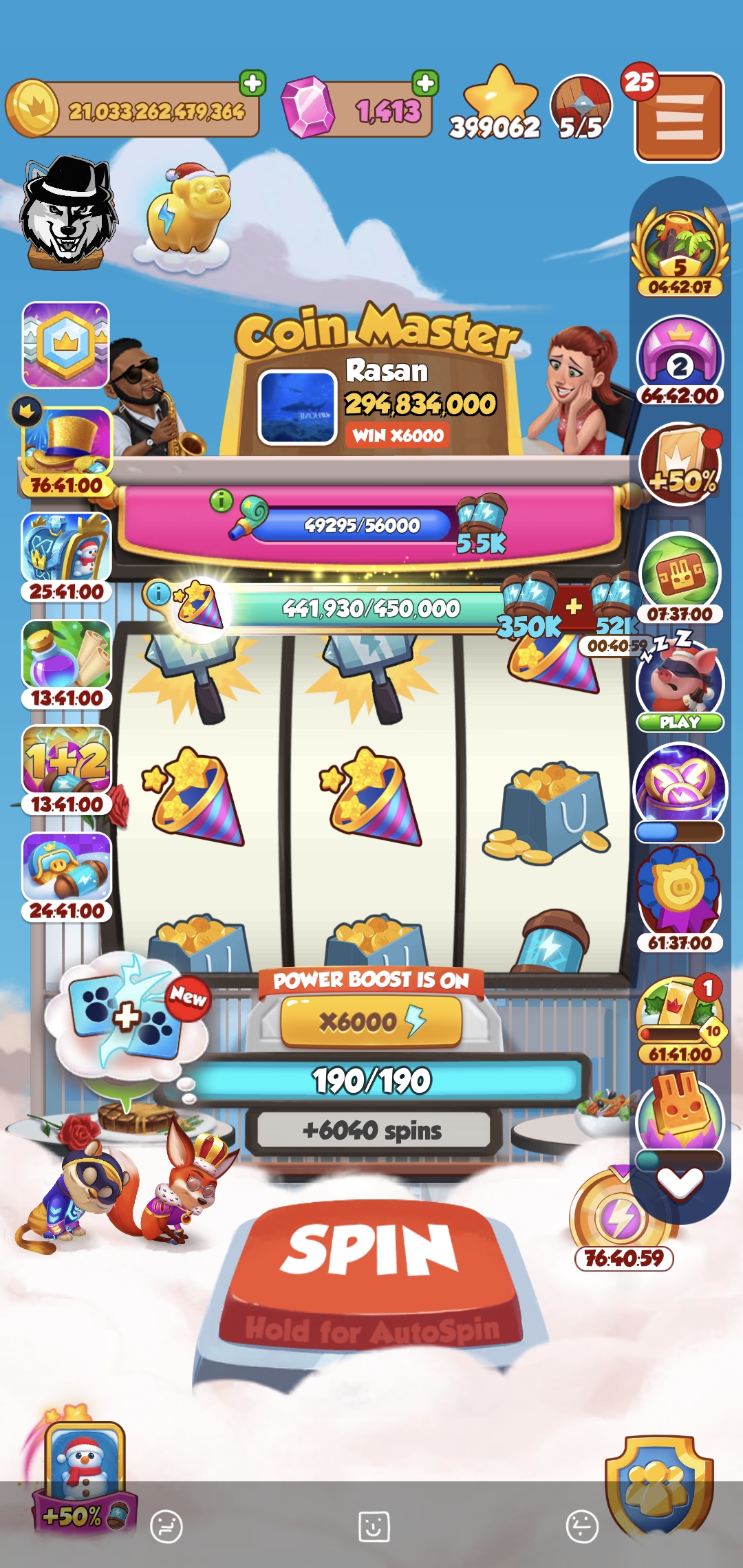Screen dimensions: 743x1568
Task: Open the main menu with 25 badge
Action: click(679, 117)
